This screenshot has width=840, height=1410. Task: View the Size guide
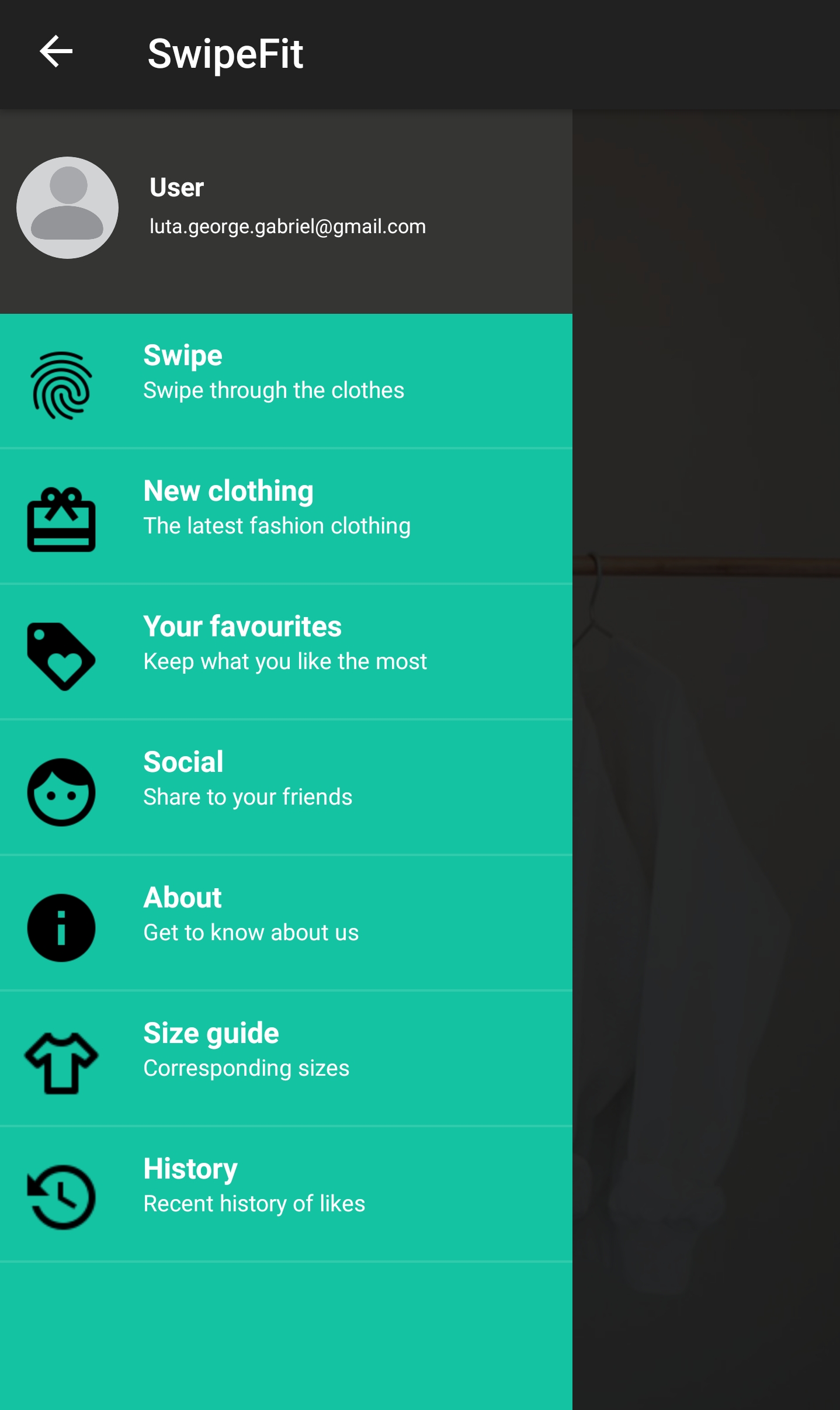pyautogui.click(x=286, y=1059)
